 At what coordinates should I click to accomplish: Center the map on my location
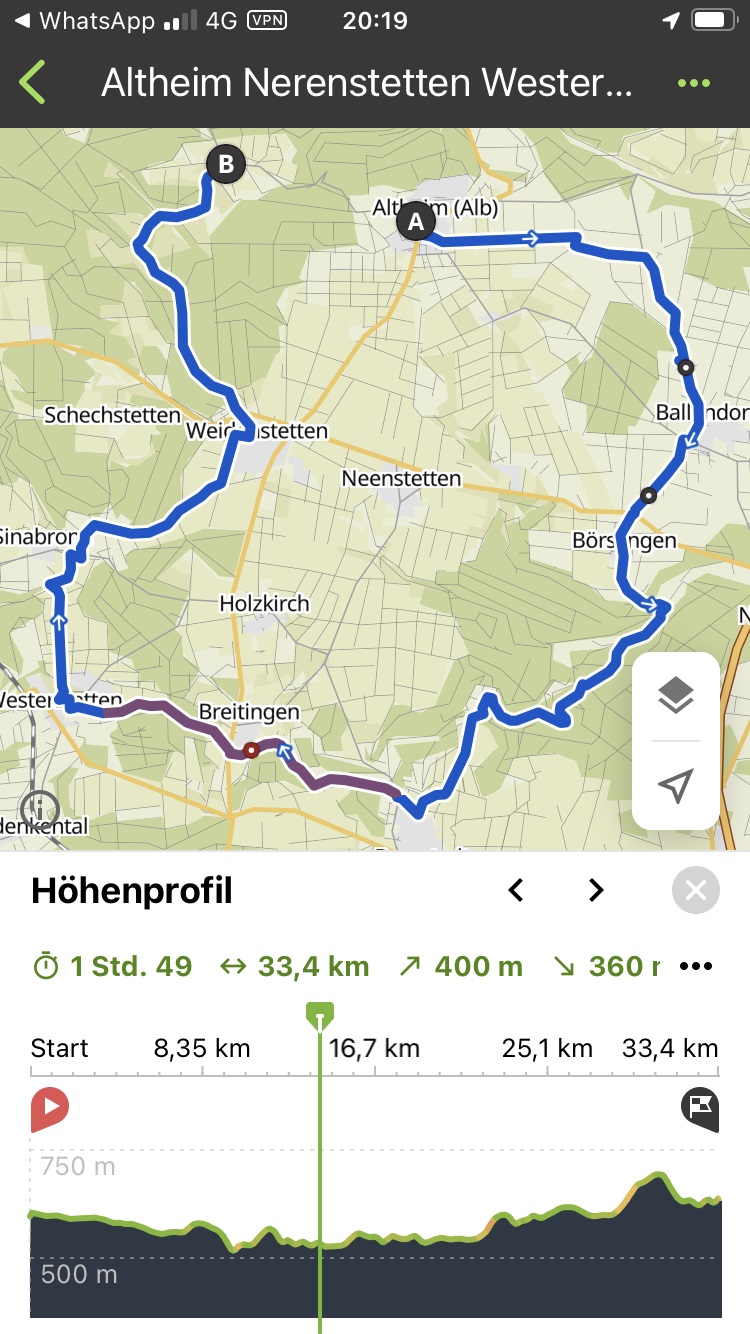(676, 786)
